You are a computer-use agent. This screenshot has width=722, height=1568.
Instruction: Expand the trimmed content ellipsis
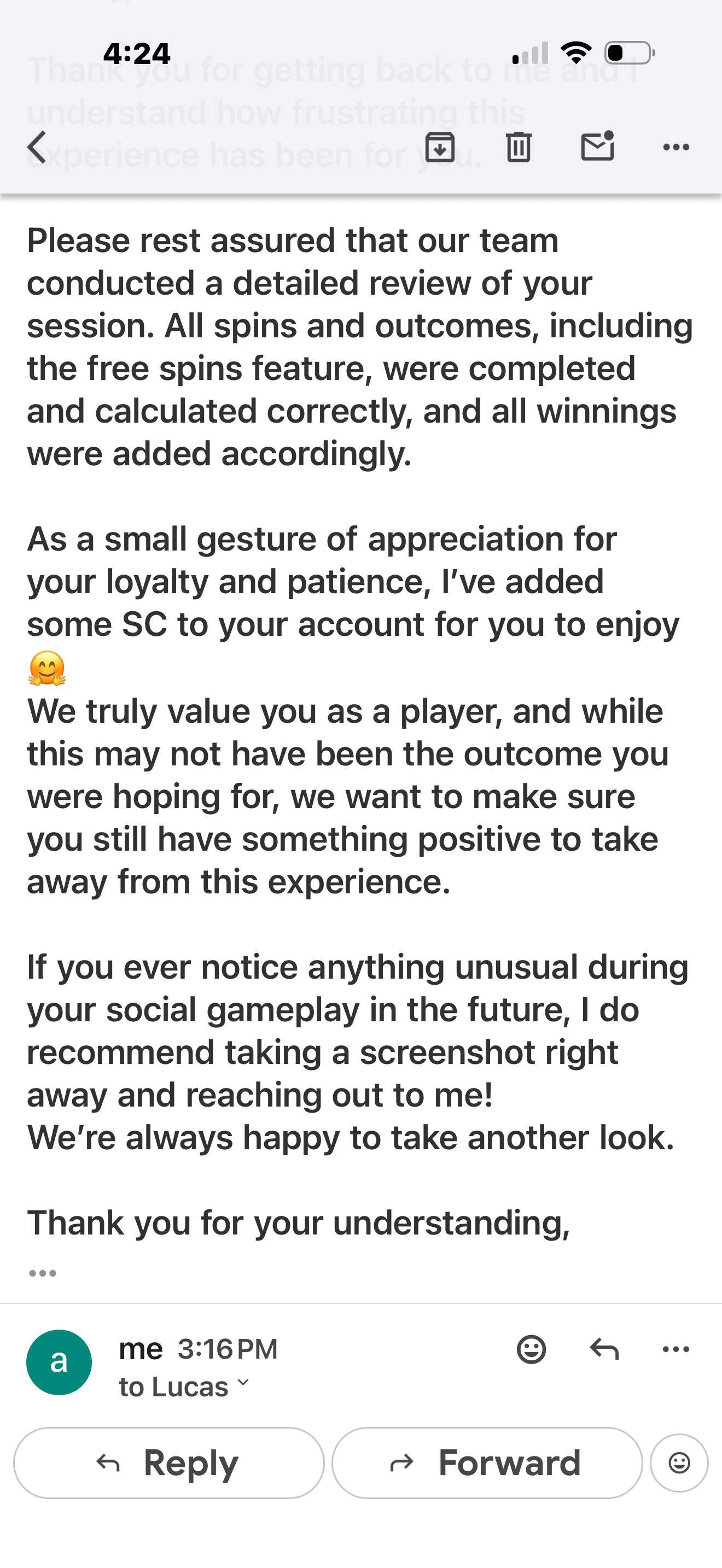(43, 1273)
